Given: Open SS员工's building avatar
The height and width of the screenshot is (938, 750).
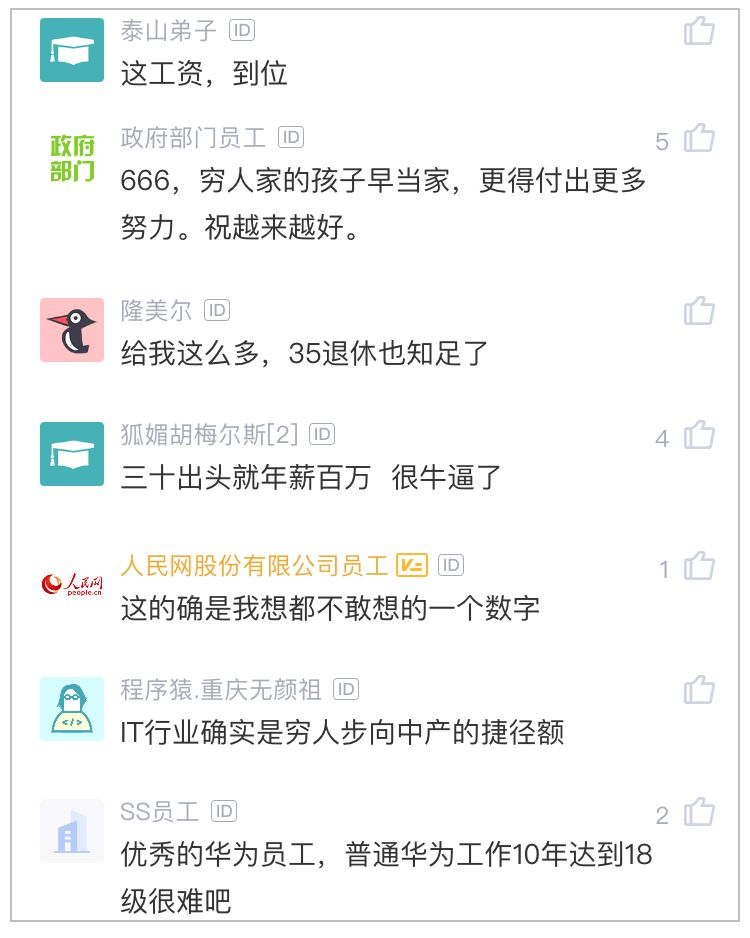Looking at the screenshot, I should click(x=72, y=831).
